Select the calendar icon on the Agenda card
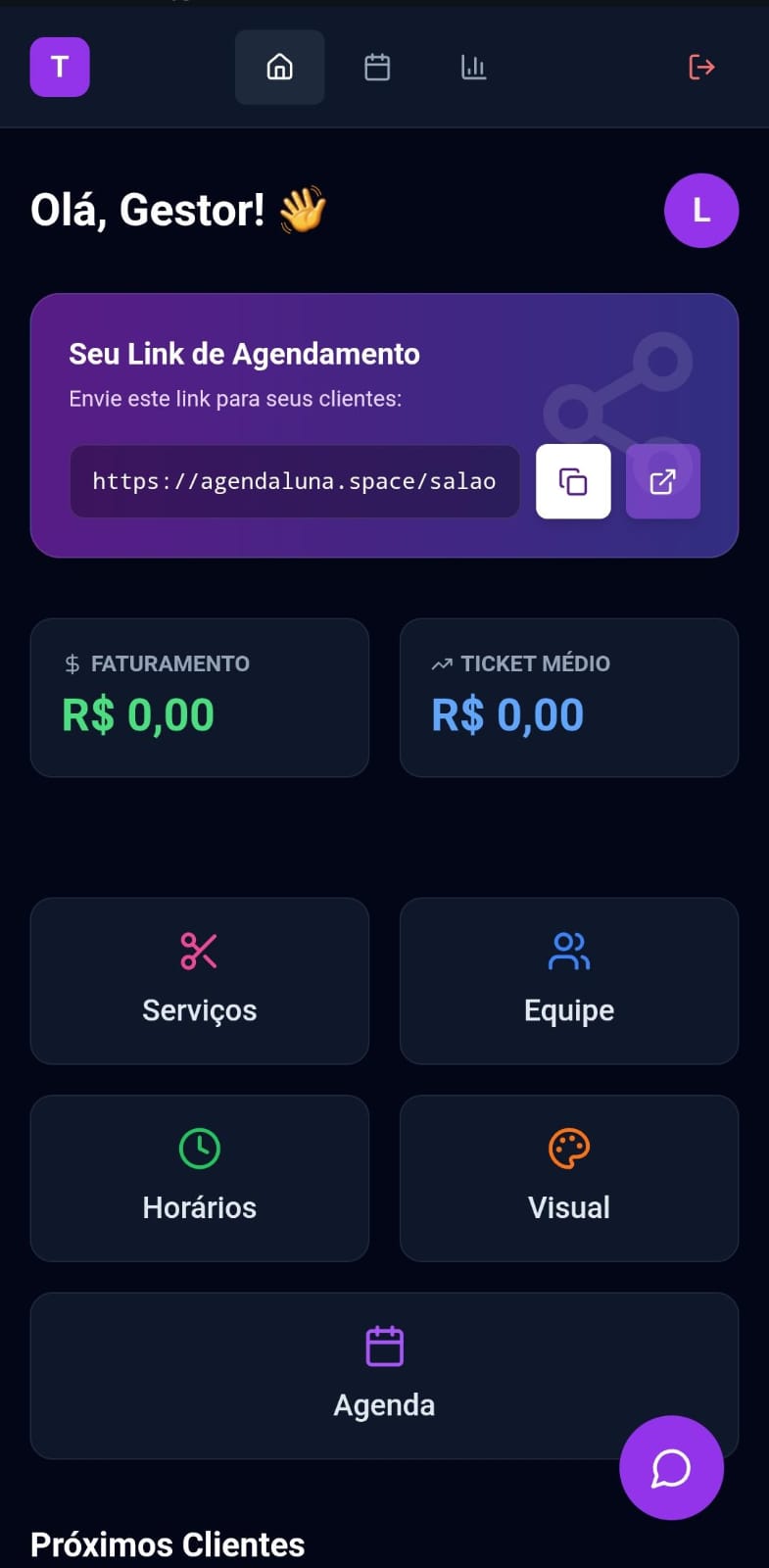 pos(384,1345)
